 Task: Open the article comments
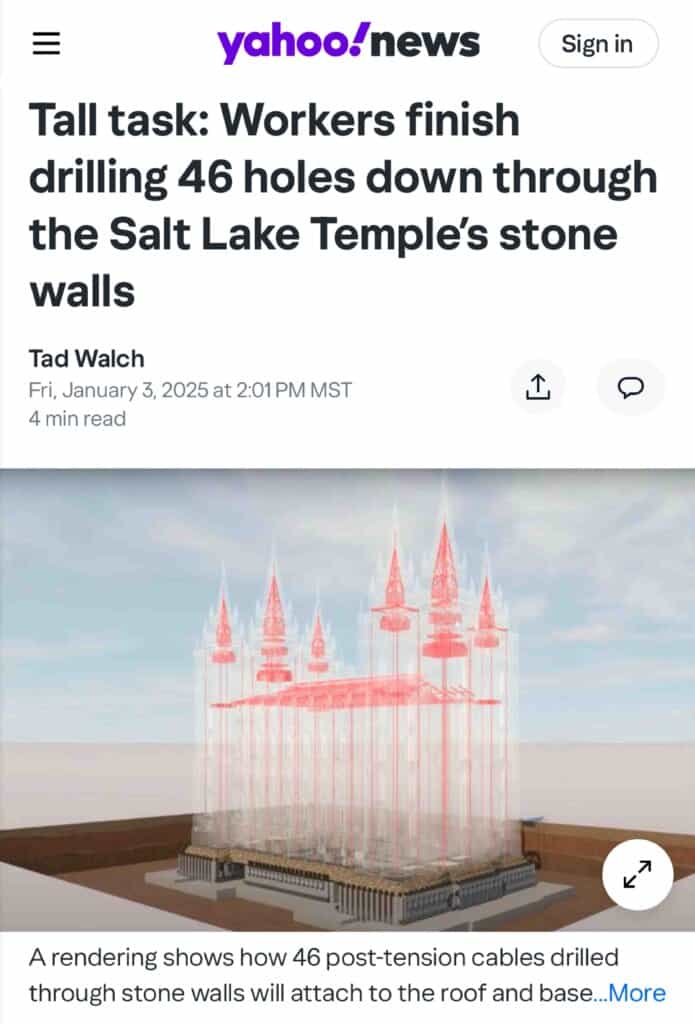click(630, 387)
